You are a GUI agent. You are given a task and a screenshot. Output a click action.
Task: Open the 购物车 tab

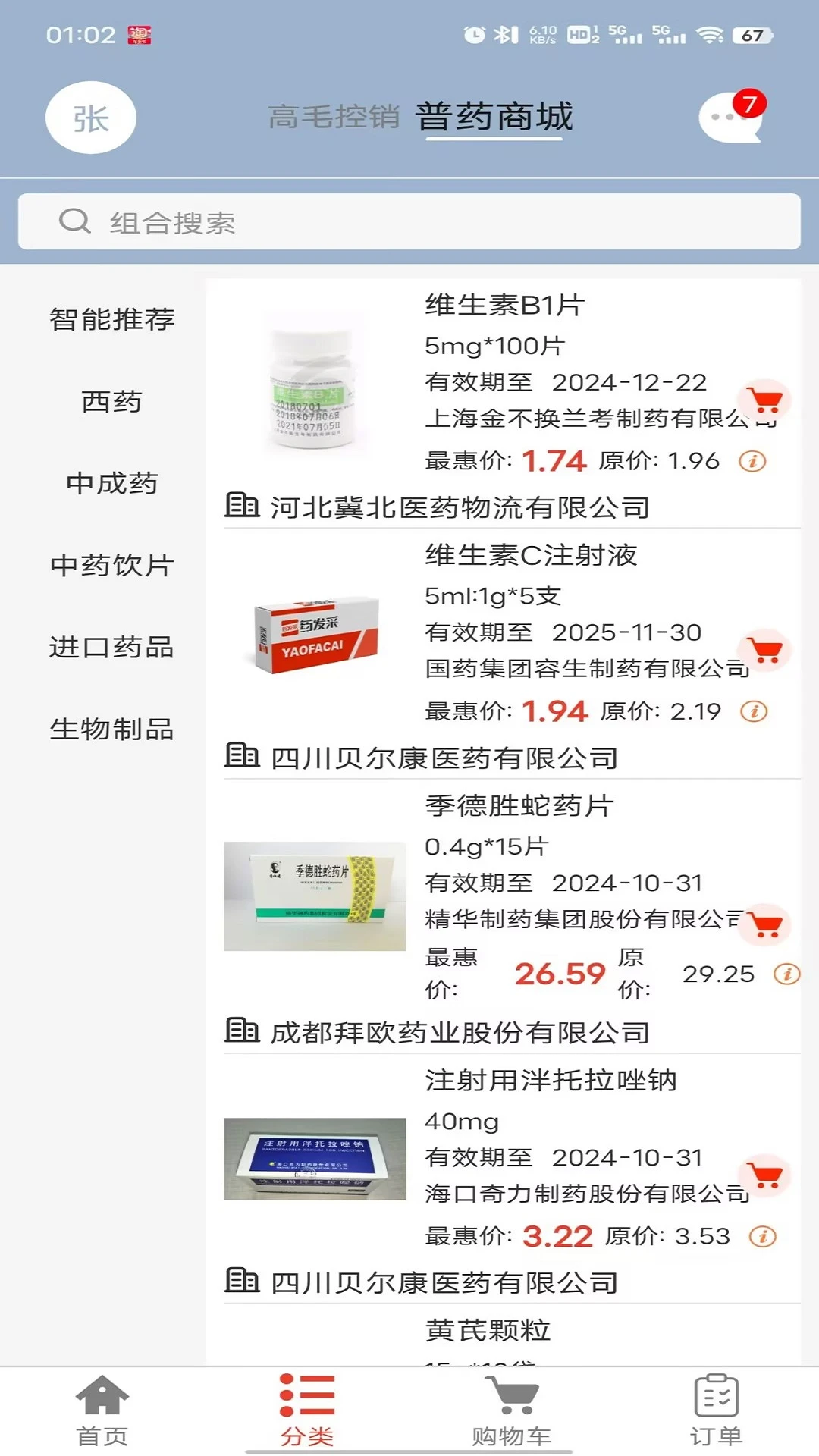click(512, 1410)
